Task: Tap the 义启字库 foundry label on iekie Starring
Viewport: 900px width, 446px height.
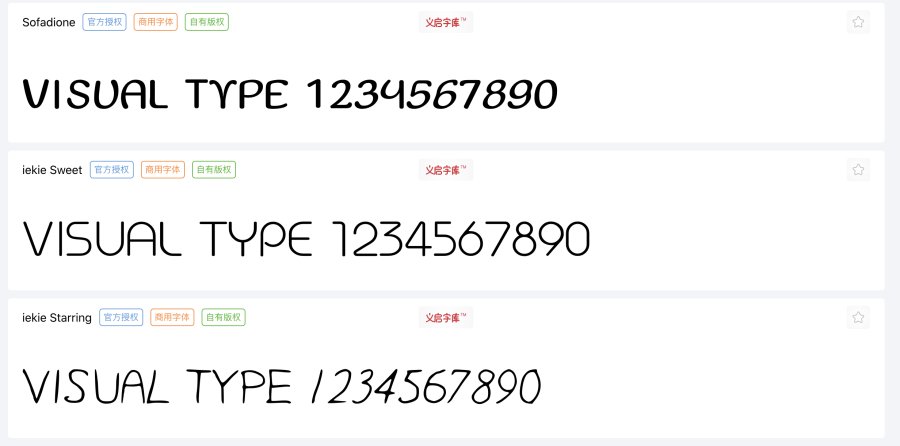Action: click(446, 317)
